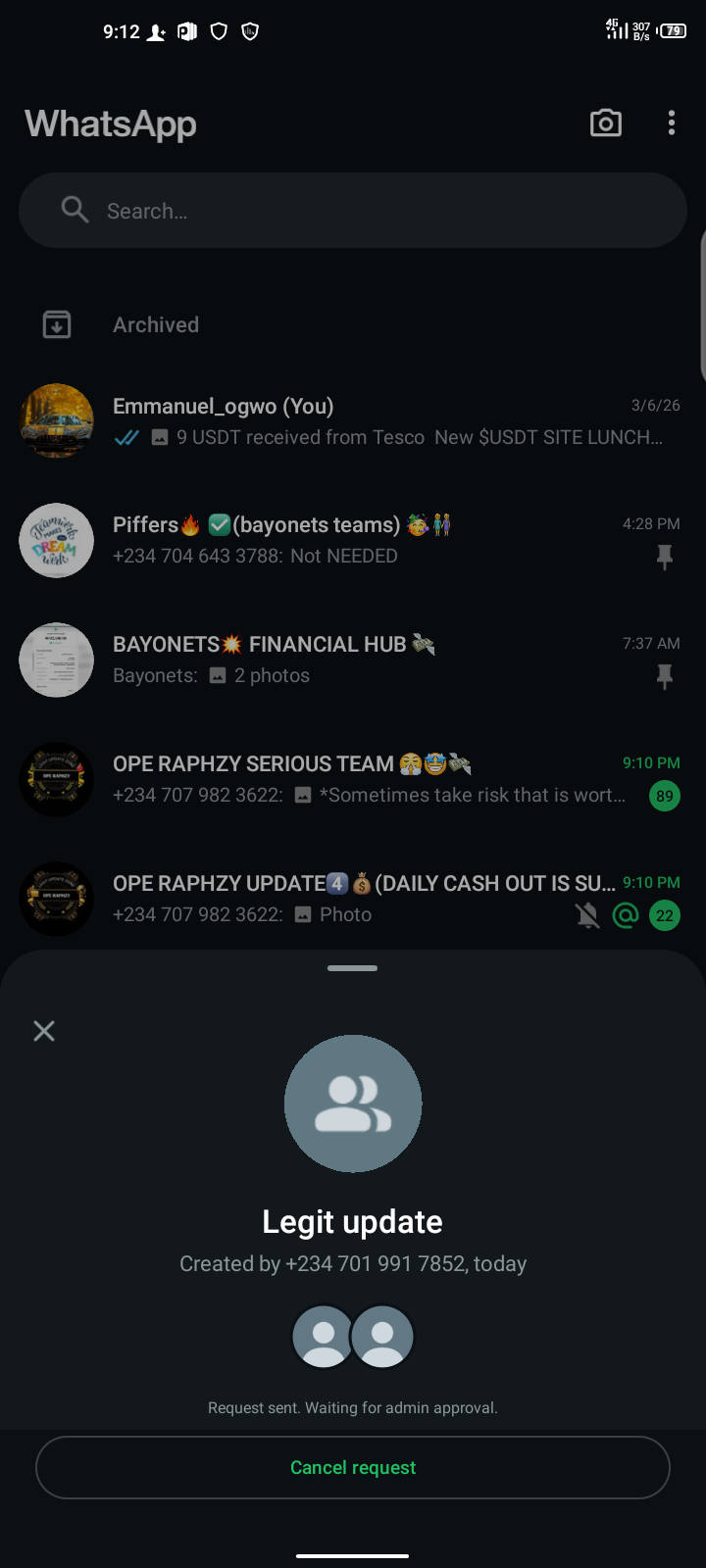Cancel the join request
This screenshot has height=1568, width=706.
tap(353, 1467)
